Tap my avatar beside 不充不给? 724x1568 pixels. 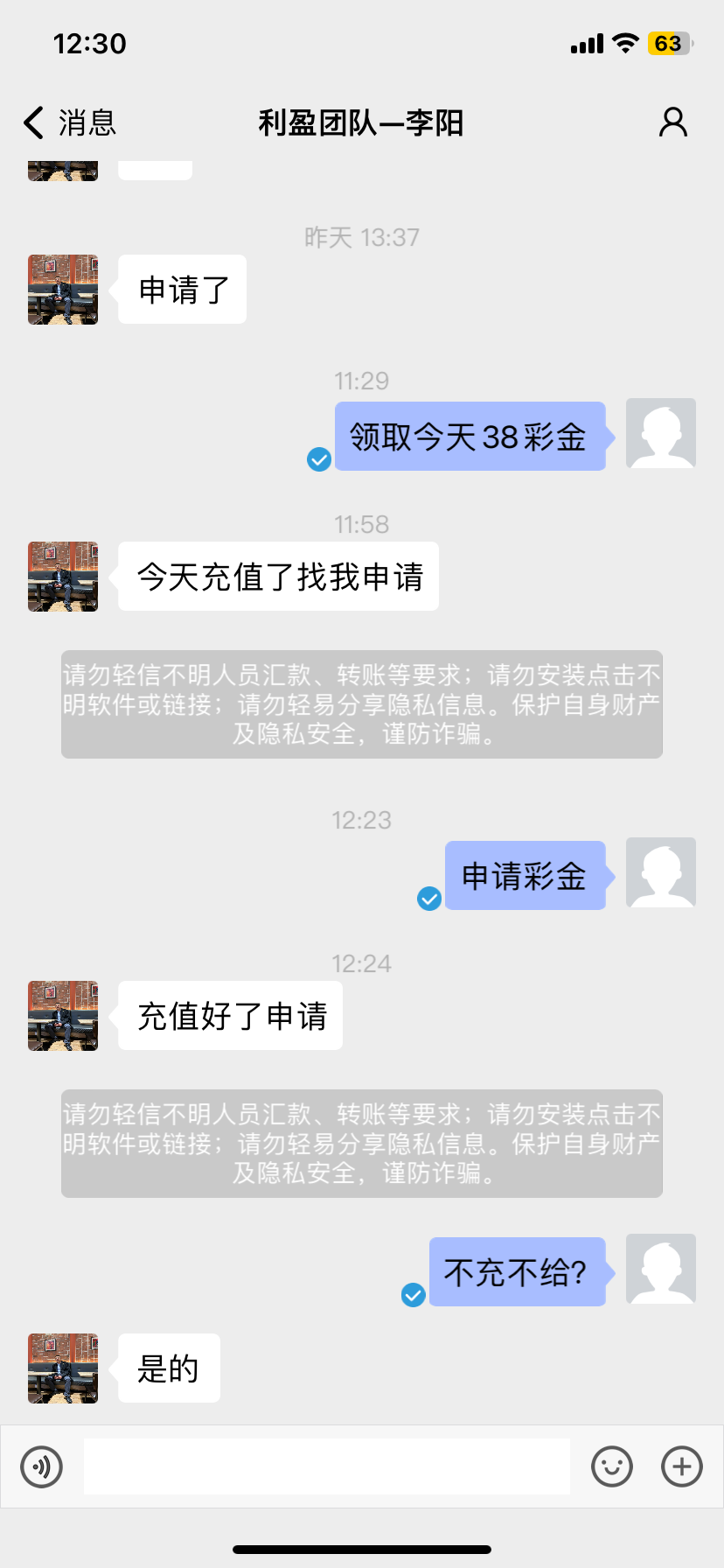click(x=661, y=1270)
